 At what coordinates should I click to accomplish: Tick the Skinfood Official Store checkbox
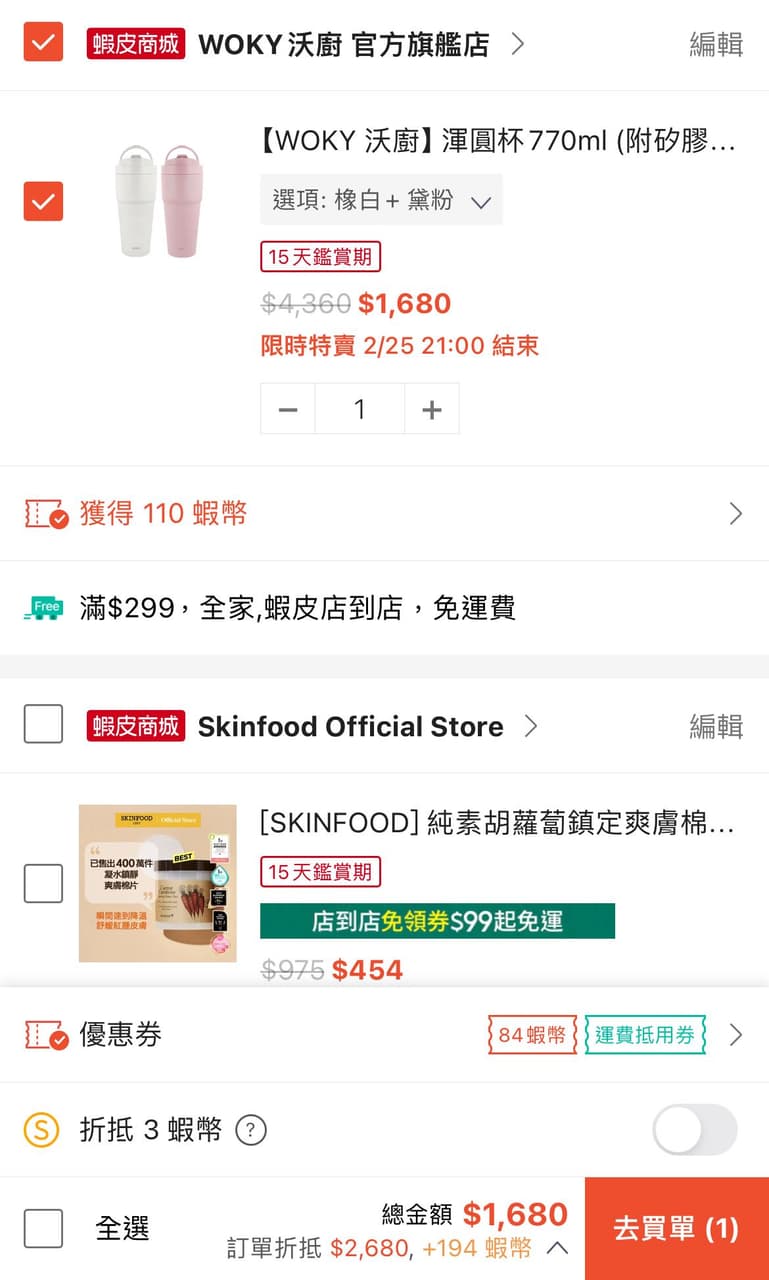[42, 726]
